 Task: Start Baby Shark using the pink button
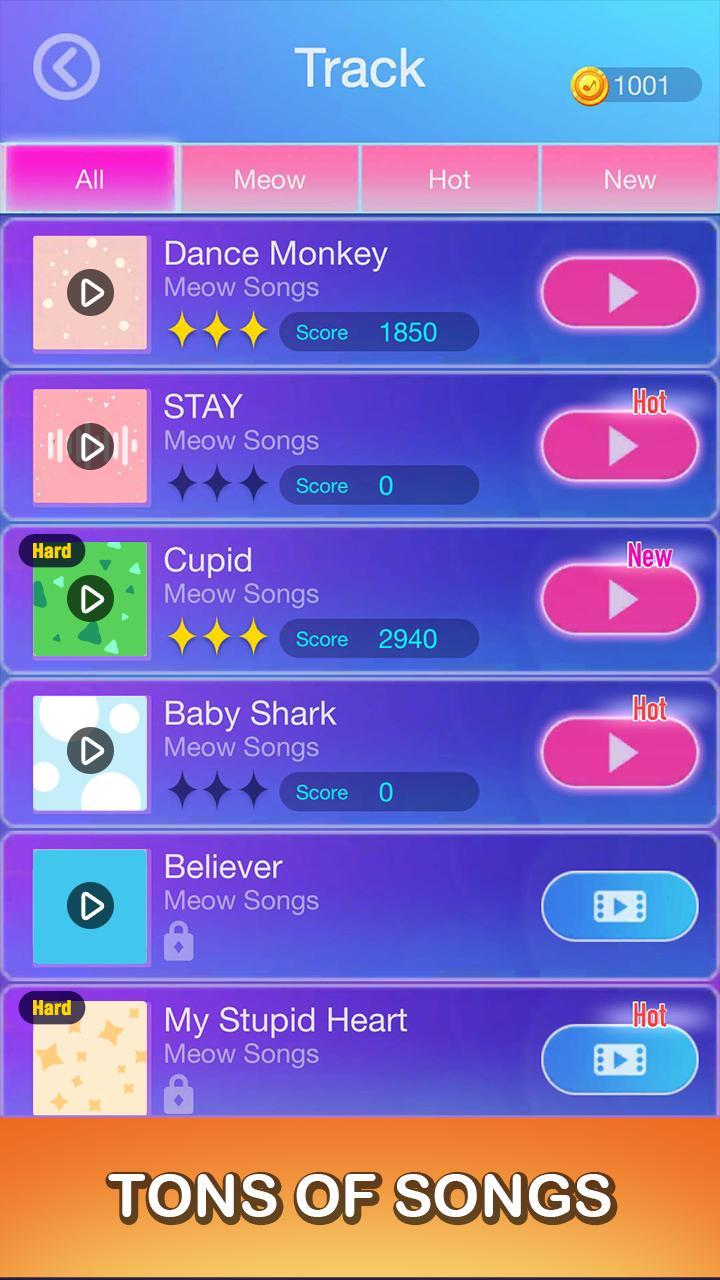coord(620,752)
